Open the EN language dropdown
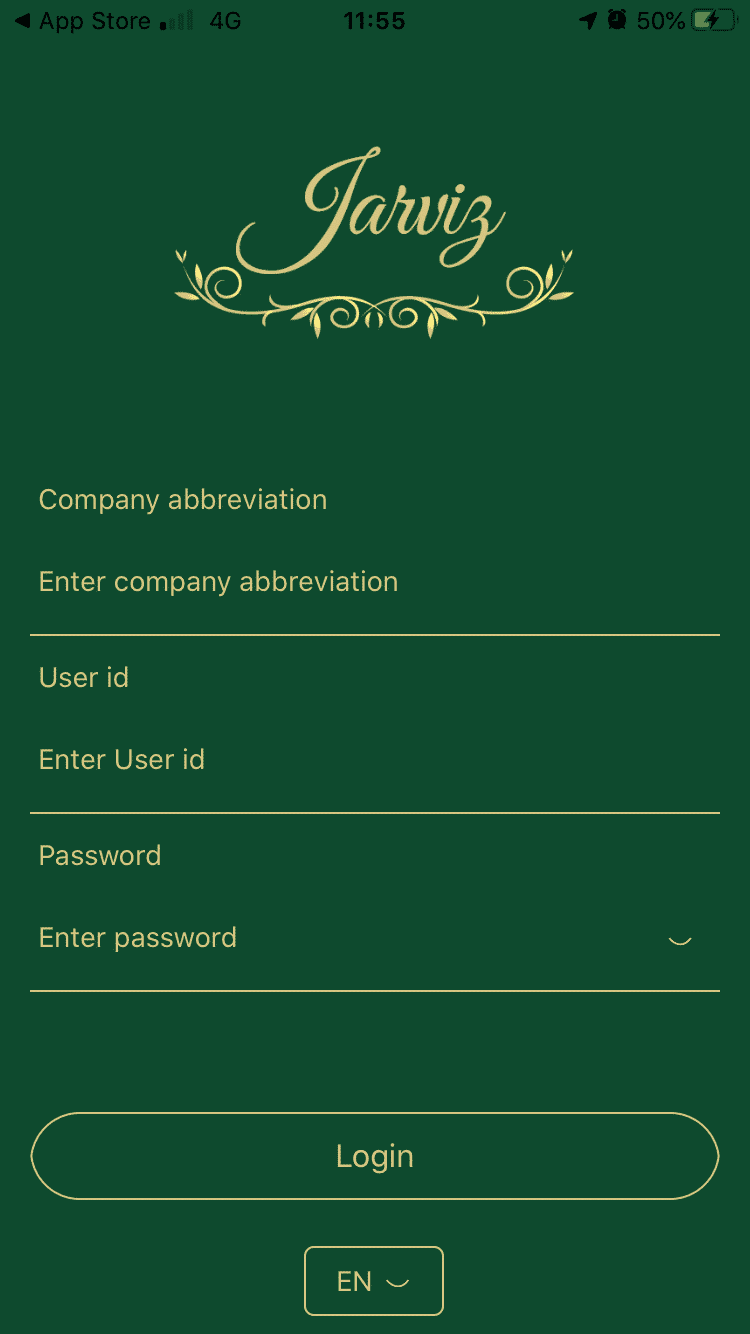 coord(374,1281)
